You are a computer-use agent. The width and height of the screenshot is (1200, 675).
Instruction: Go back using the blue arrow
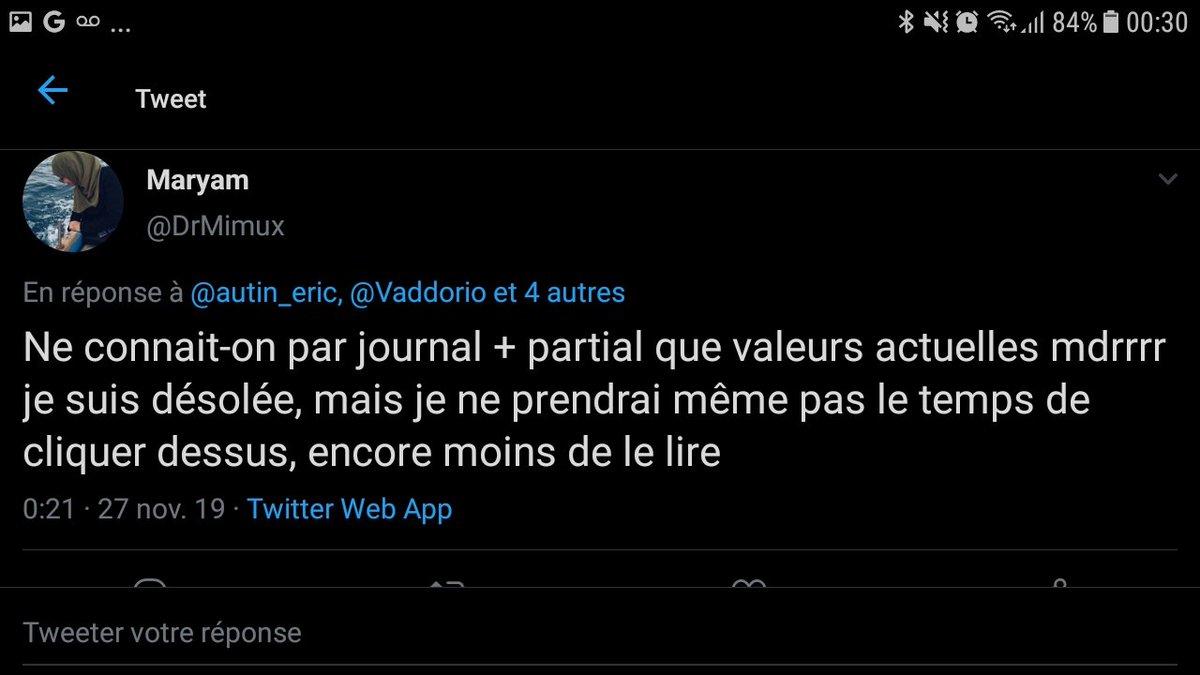52,92
